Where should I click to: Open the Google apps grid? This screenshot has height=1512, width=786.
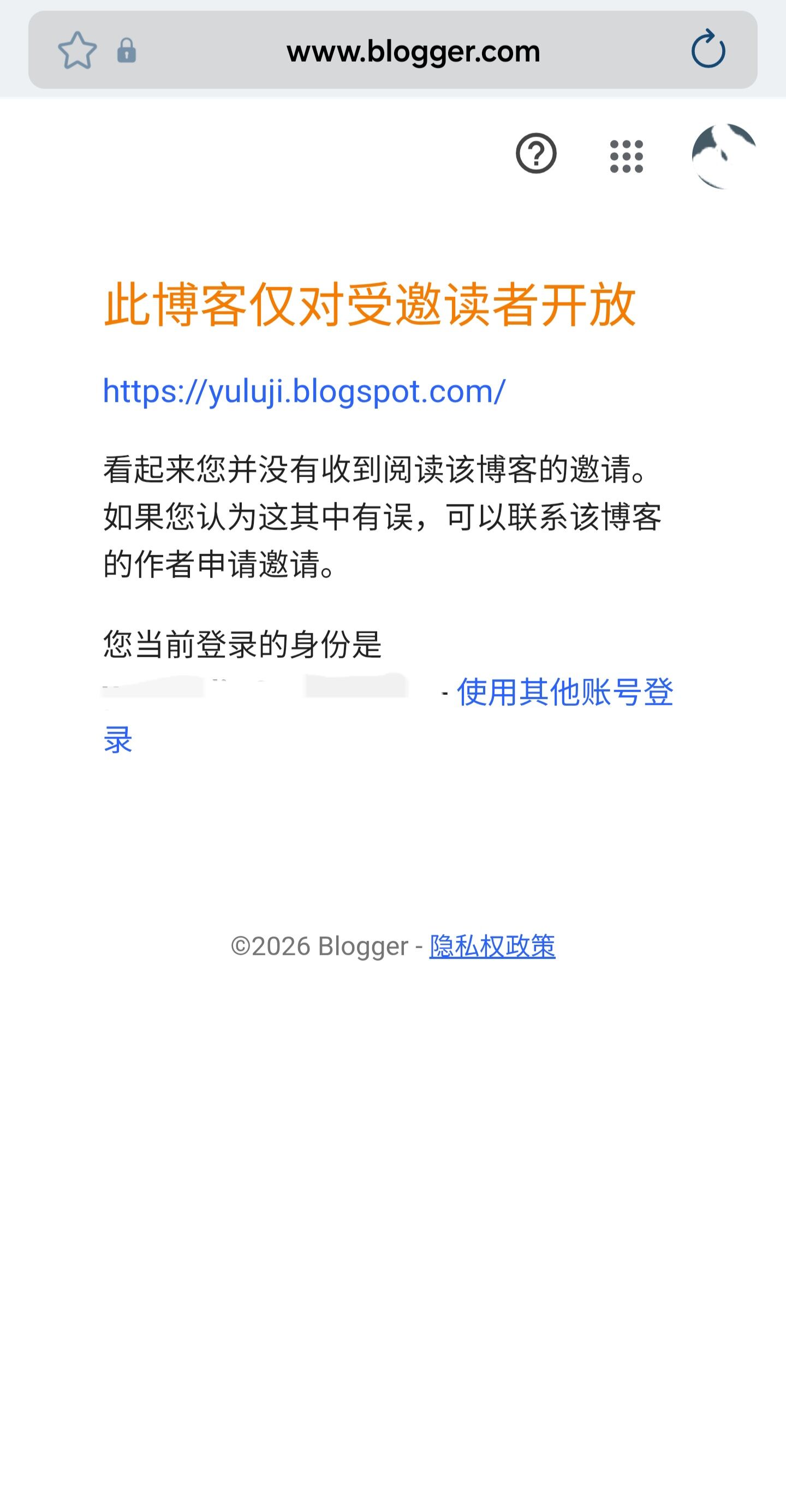click(626, 156)
